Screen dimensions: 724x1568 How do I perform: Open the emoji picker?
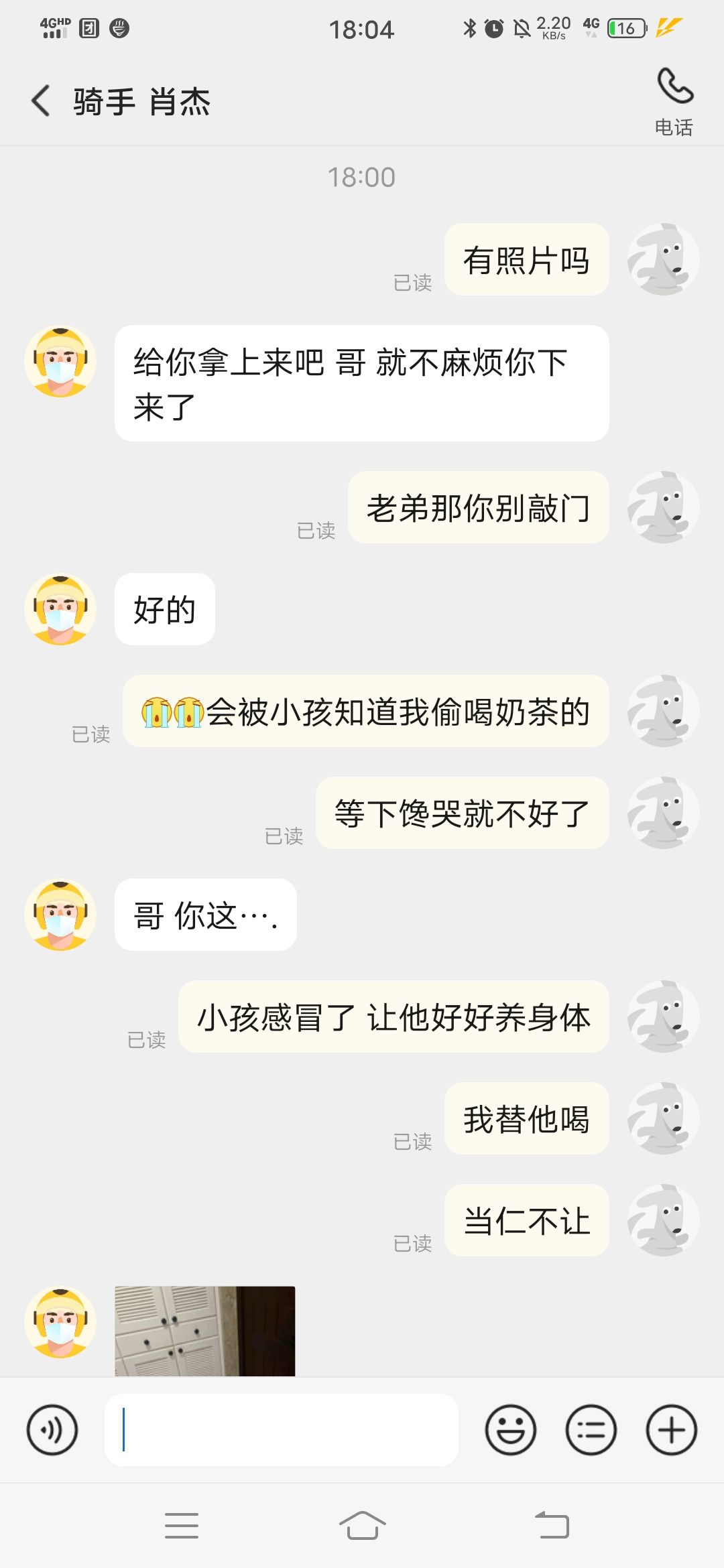click(x=511, y=1430)
